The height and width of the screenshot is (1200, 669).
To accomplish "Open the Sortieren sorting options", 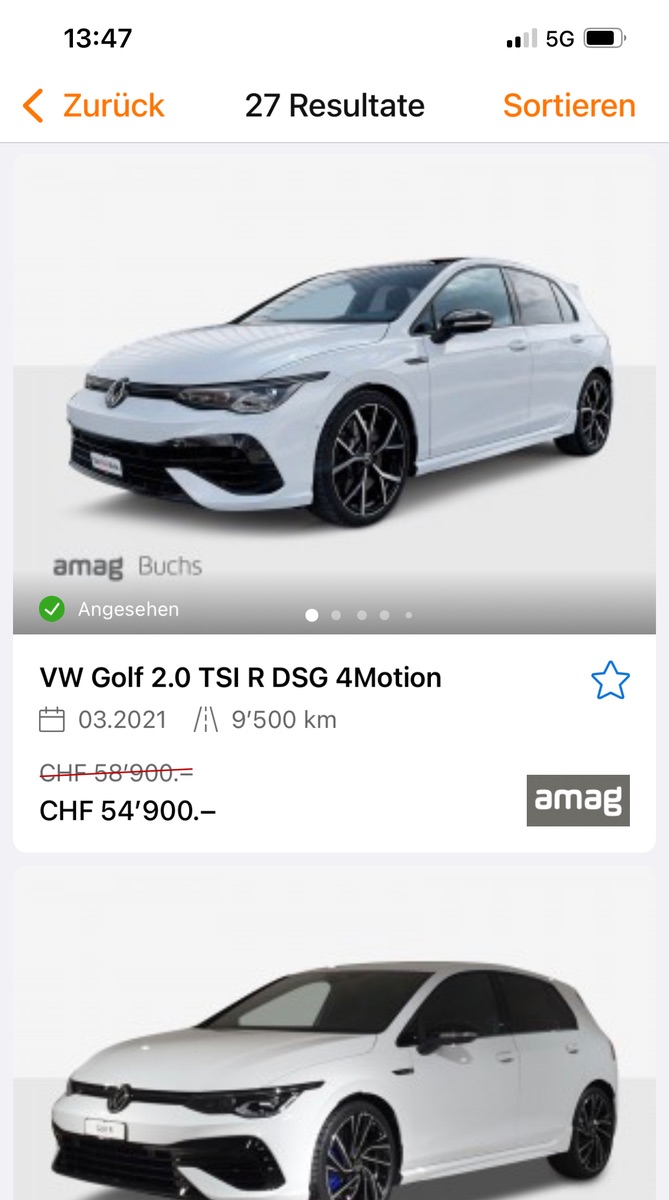I will tap(569, 106).
